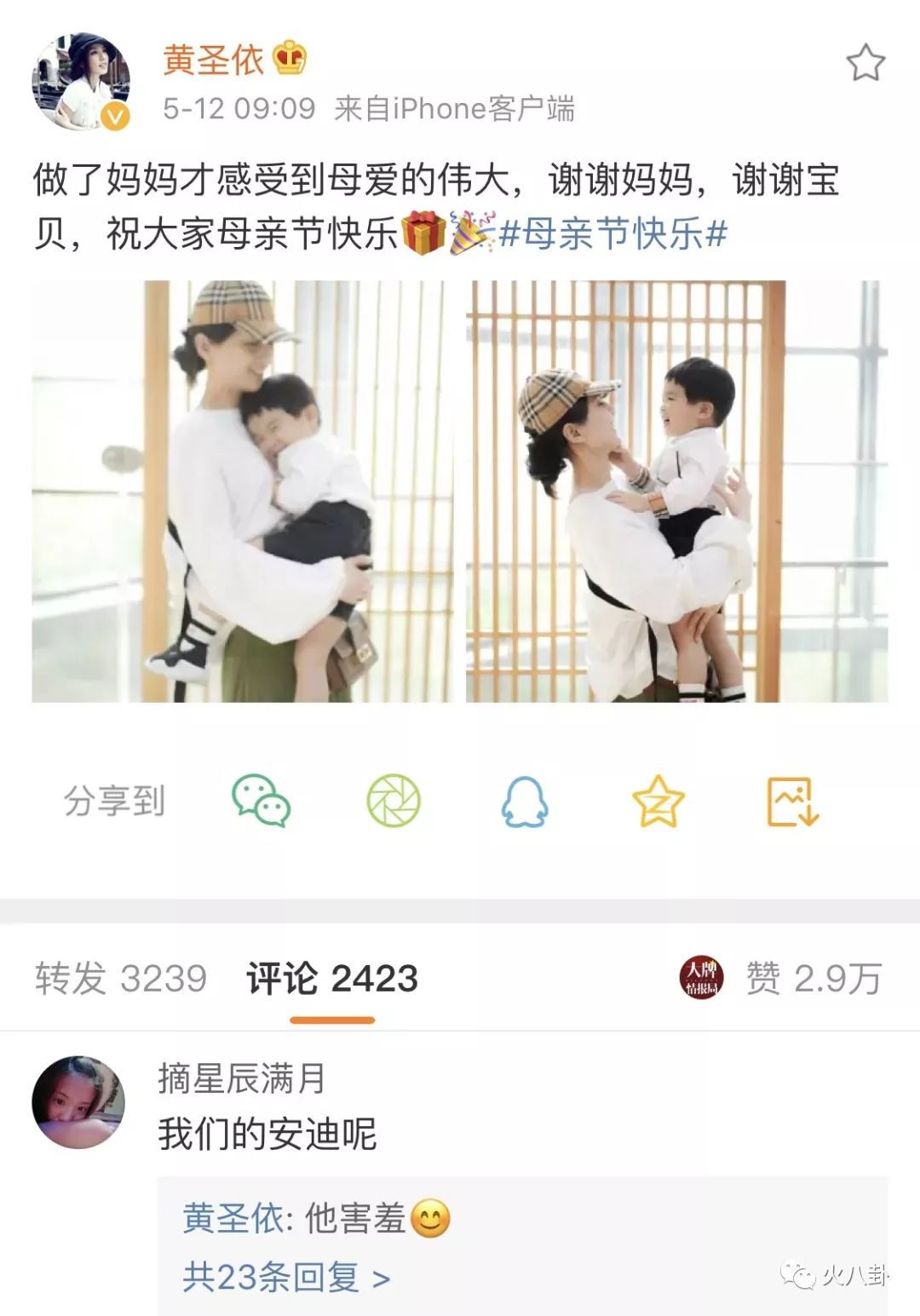Switch to the 转发 3239 tab
920x1316 pixels.
click(121, 979)
